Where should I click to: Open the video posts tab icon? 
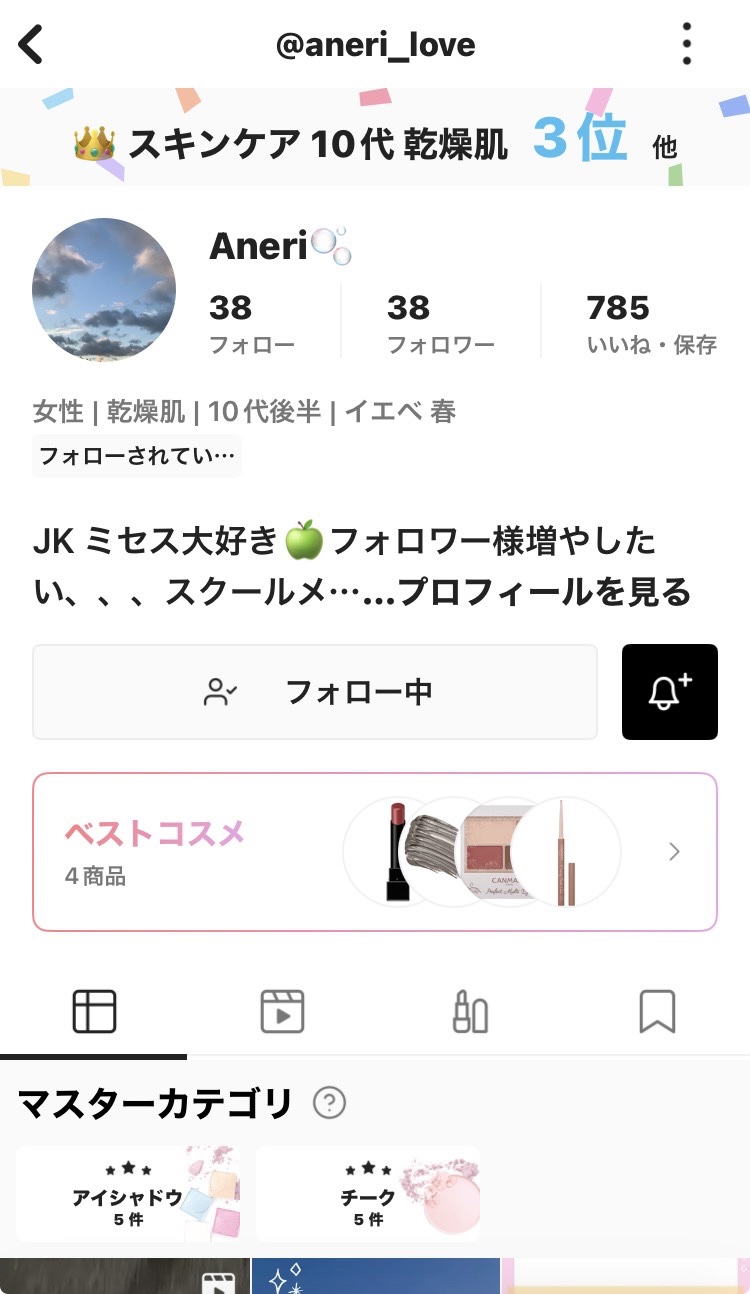pyautogui.click(x=282, y=1011)
